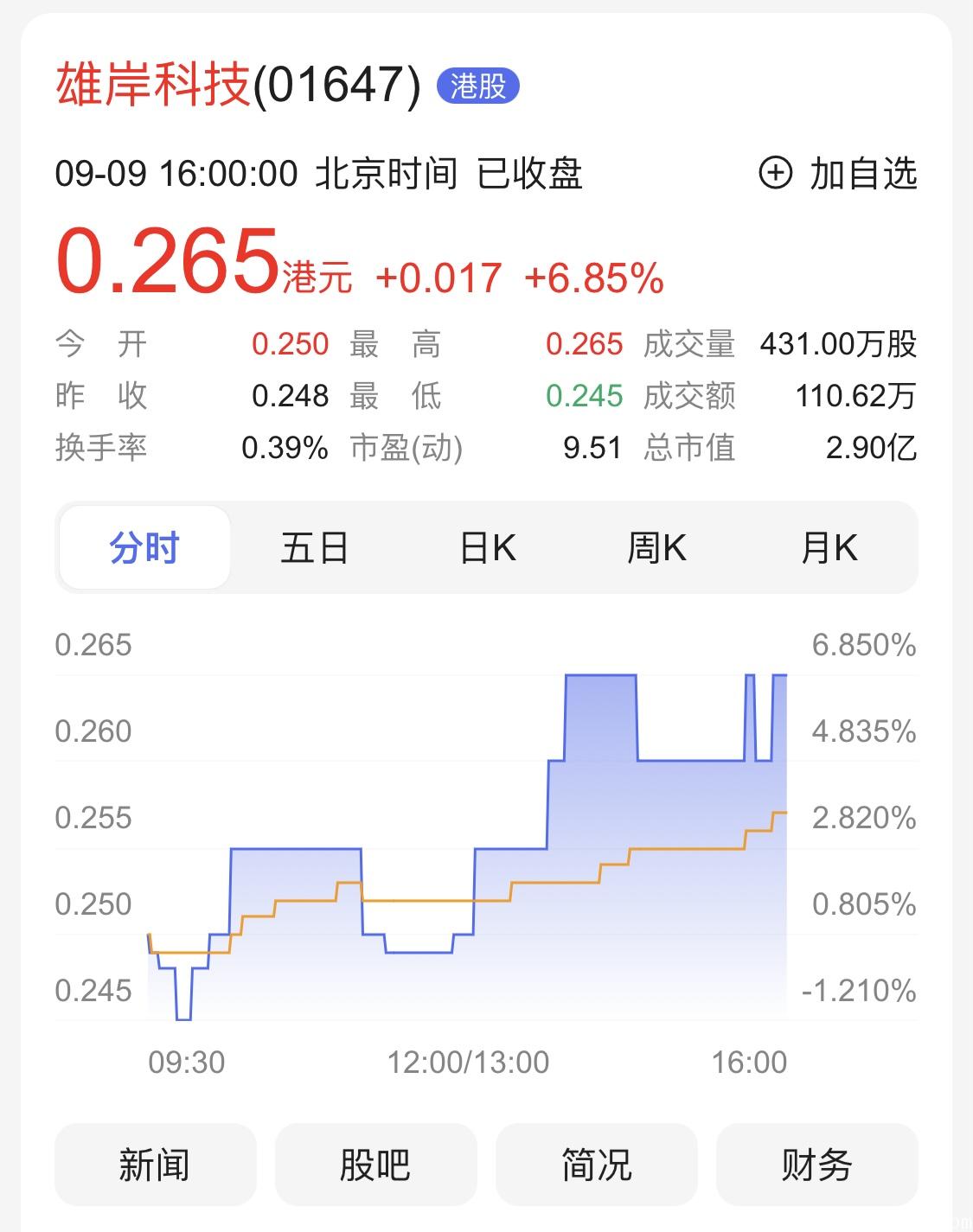This screenshot has width=973, height=1232.
Task: Switch to the 周K chart view
Action: click(x=657, y=548)
